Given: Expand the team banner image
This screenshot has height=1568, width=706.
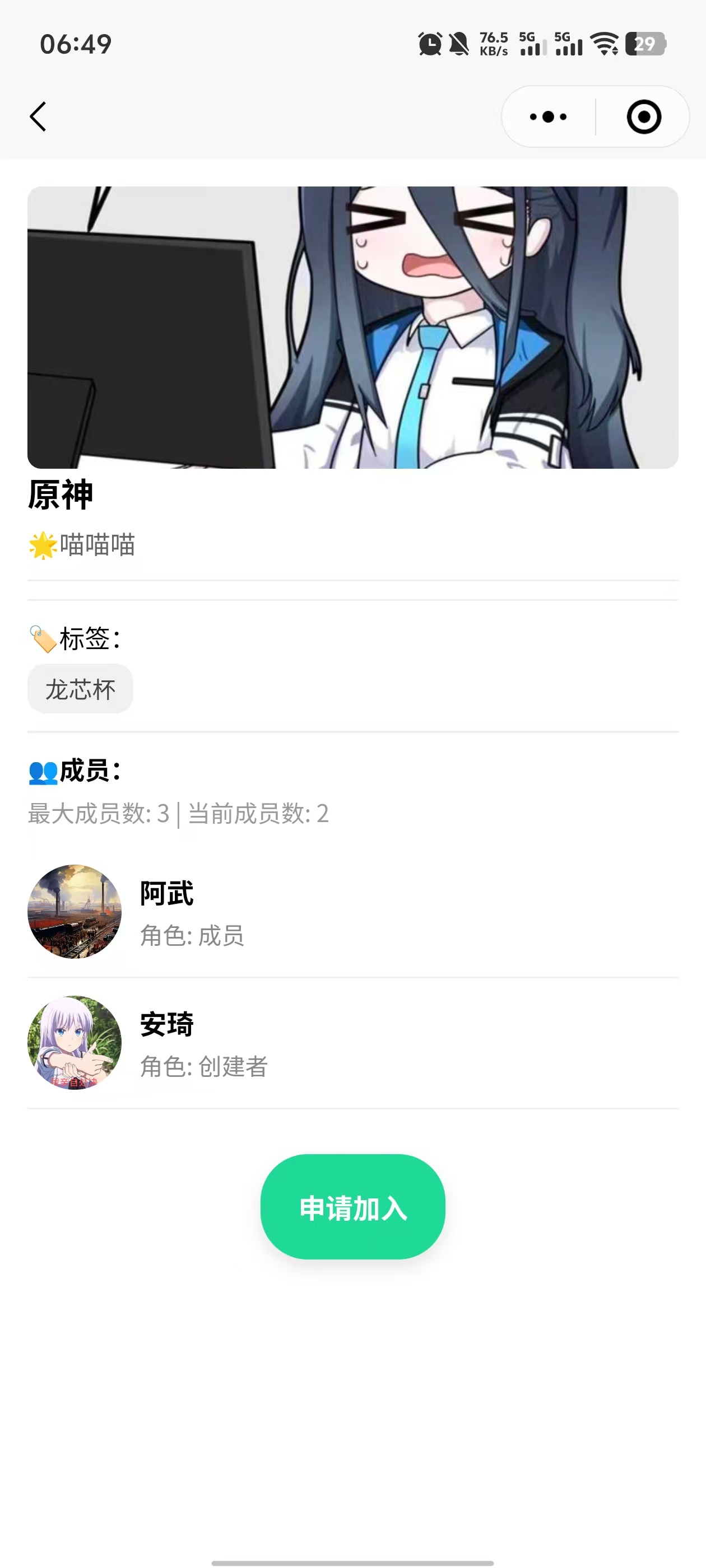Looking at the screenshot, I should 354,327.
